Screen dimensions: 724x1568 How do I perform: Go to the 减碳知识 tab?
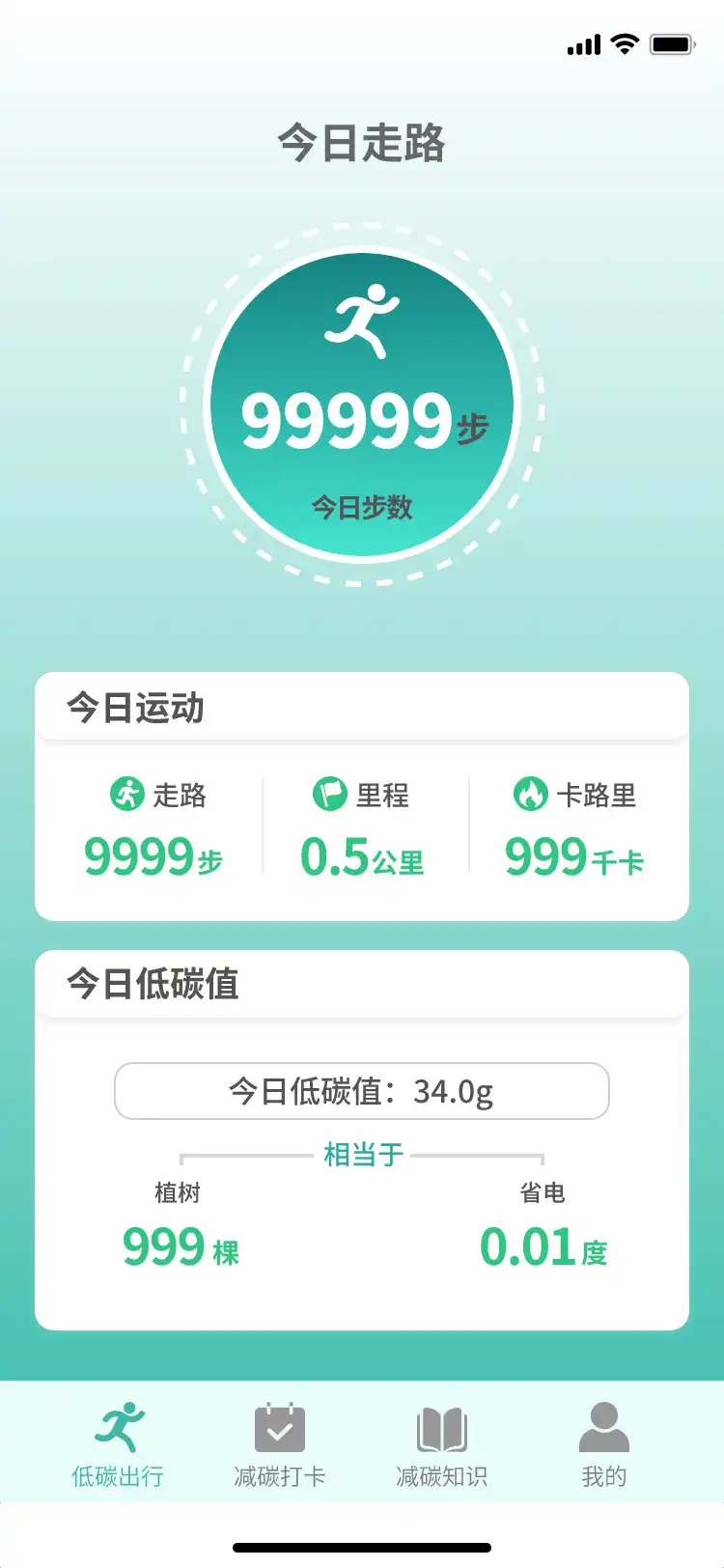[x=442, y=1443]
